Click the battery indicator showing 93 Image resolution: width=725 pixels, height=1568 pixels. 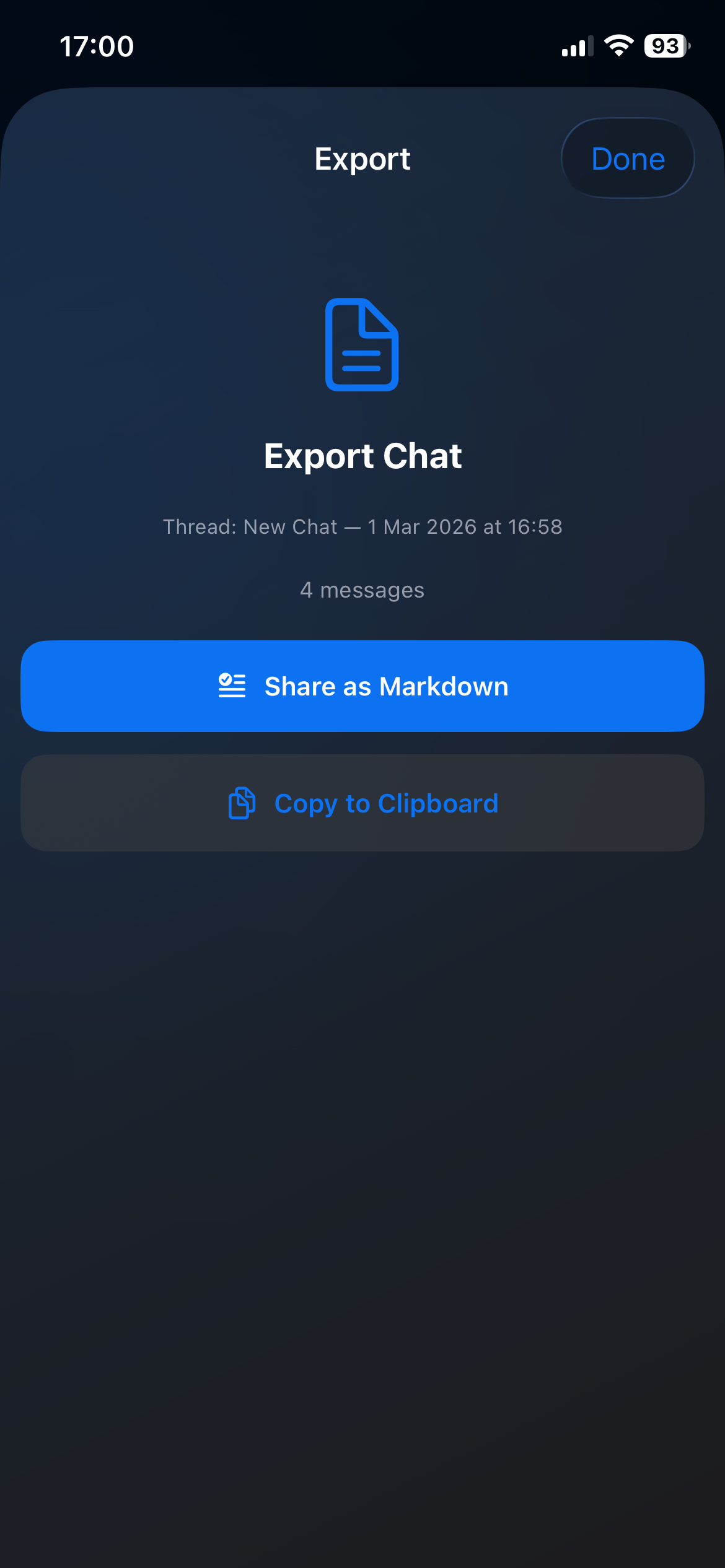coord(669,45)
